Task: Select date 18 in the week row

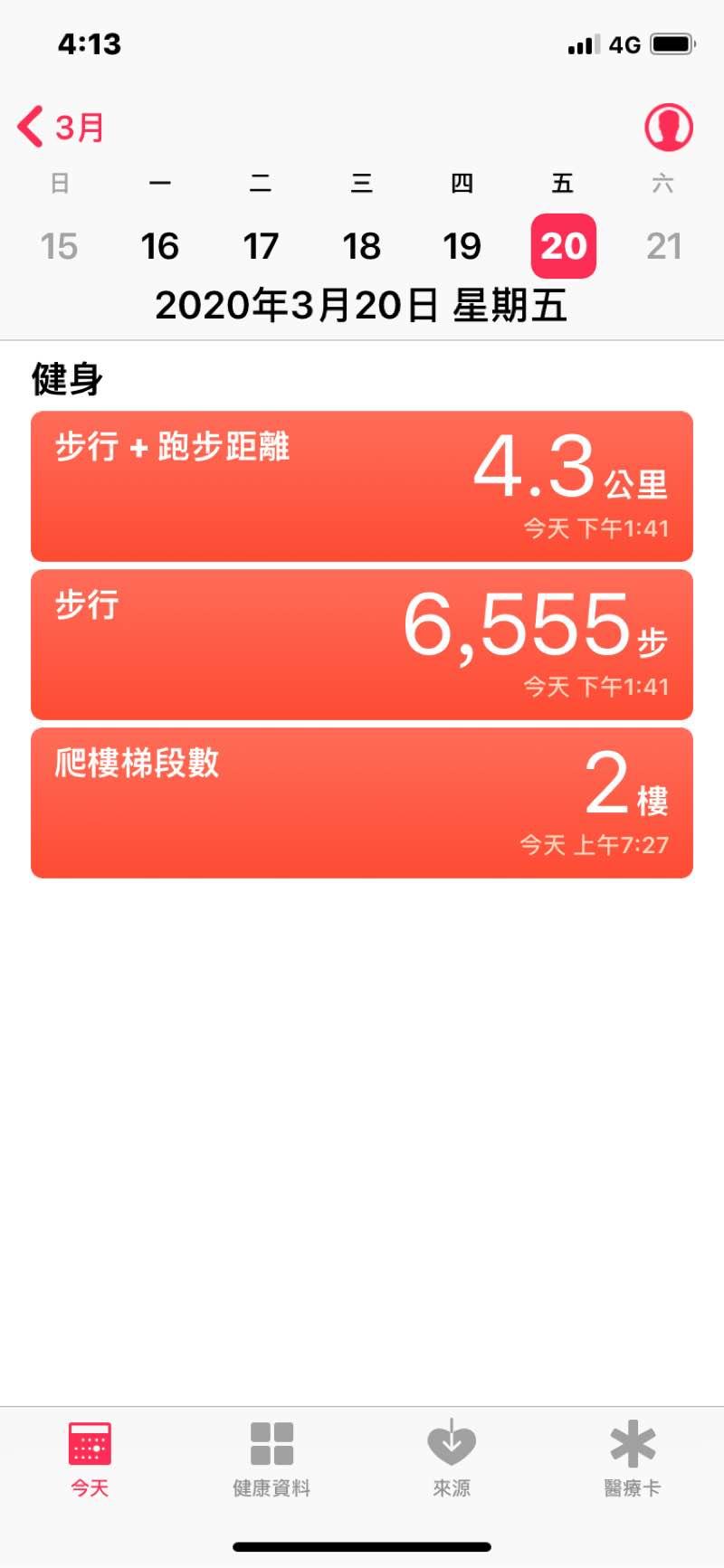Action: 361,246
